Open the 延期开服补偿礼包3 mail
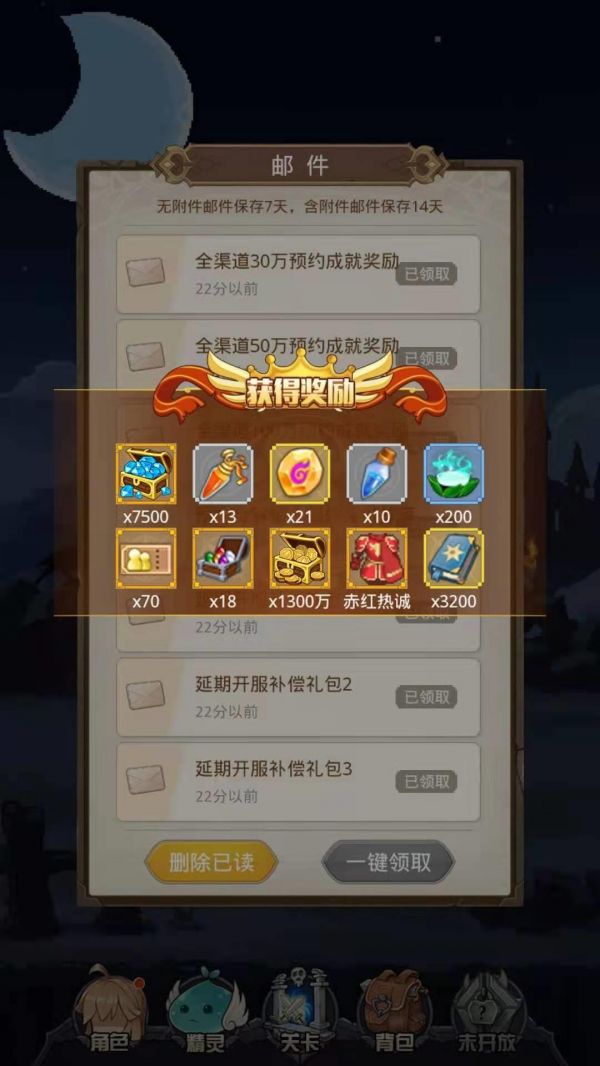 pos(298,781)
